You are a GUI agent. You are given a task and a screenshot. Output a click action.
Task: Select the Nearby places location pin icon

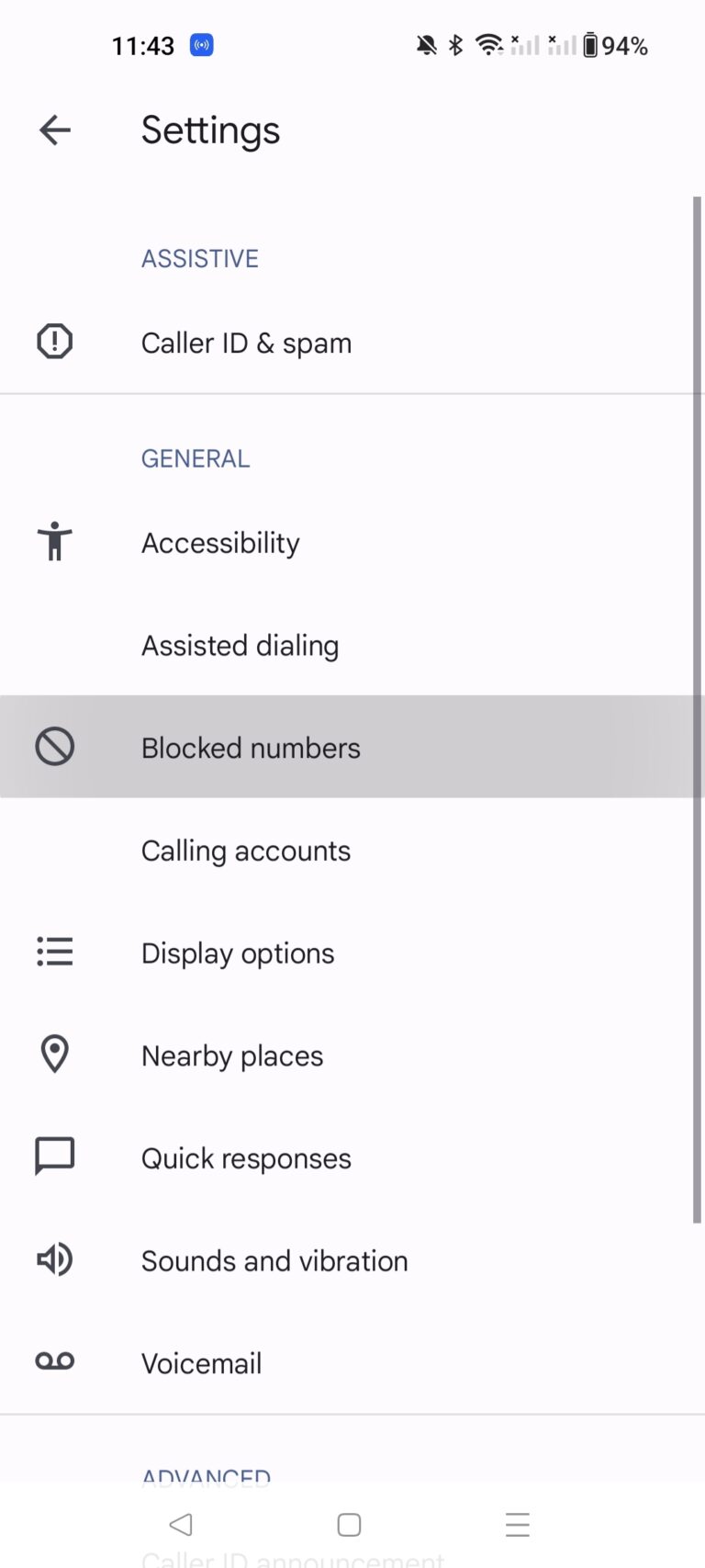click(54, 1055)
